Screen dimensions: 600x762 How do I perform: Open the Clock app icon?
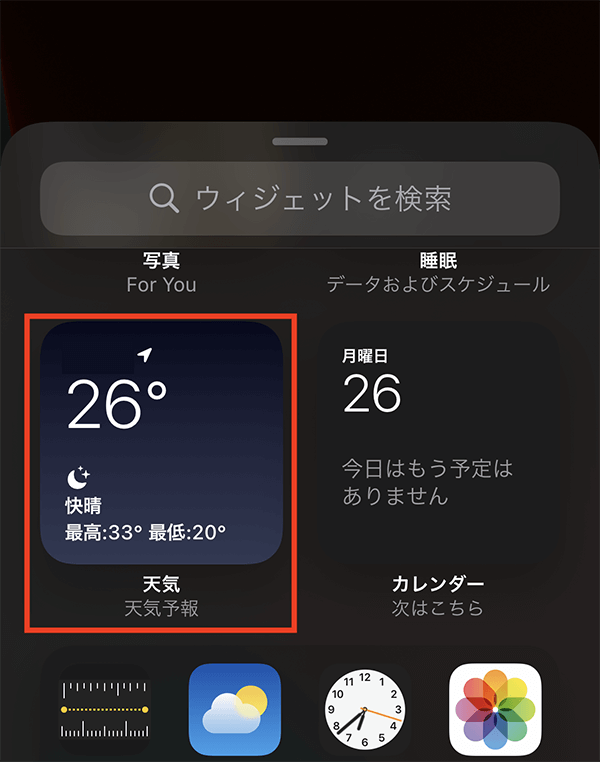[x=366, y=710]
